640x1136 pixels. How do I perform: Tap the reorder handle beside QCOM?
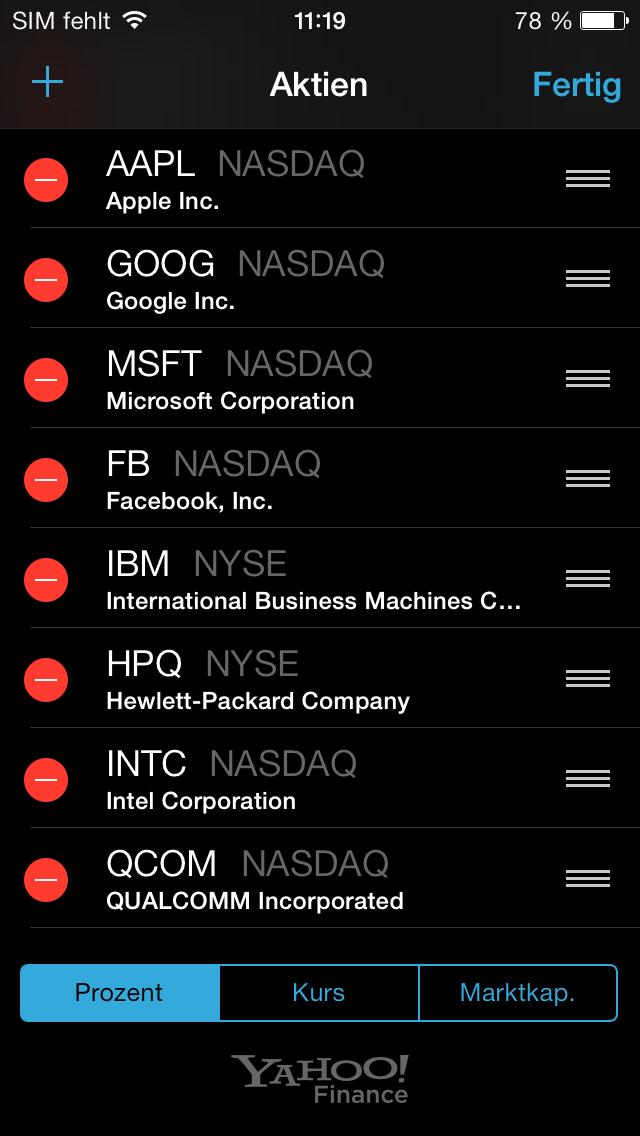pyautogui.click(x=588, y=878)
